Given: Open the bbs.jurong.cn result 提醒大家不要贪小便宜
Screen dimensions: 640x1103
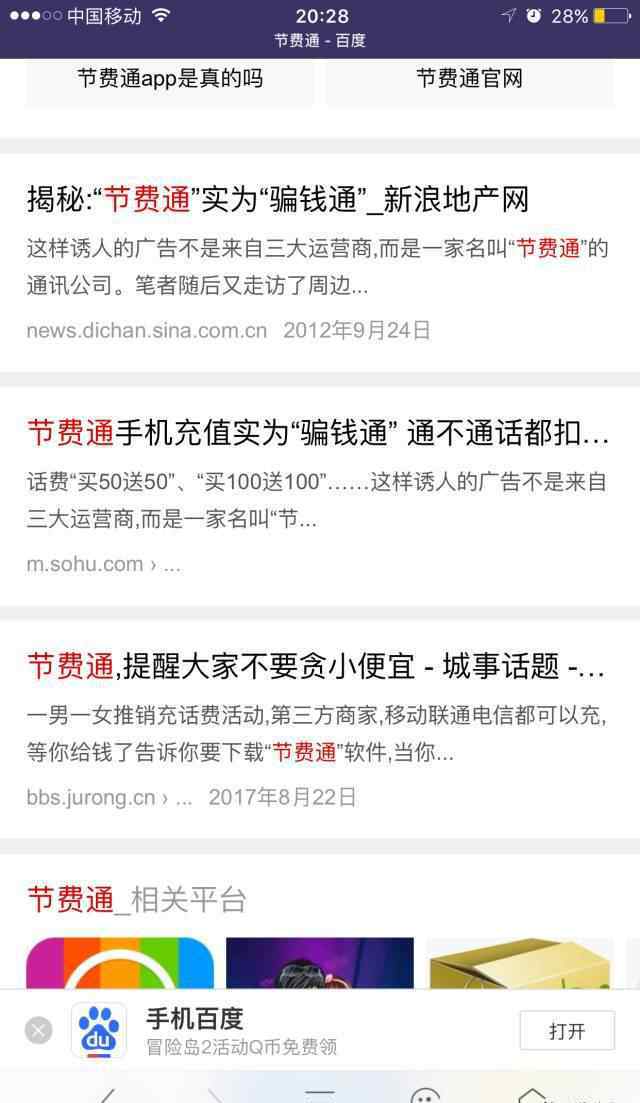Looking at the screenshot, I should [x=316, y=666].
